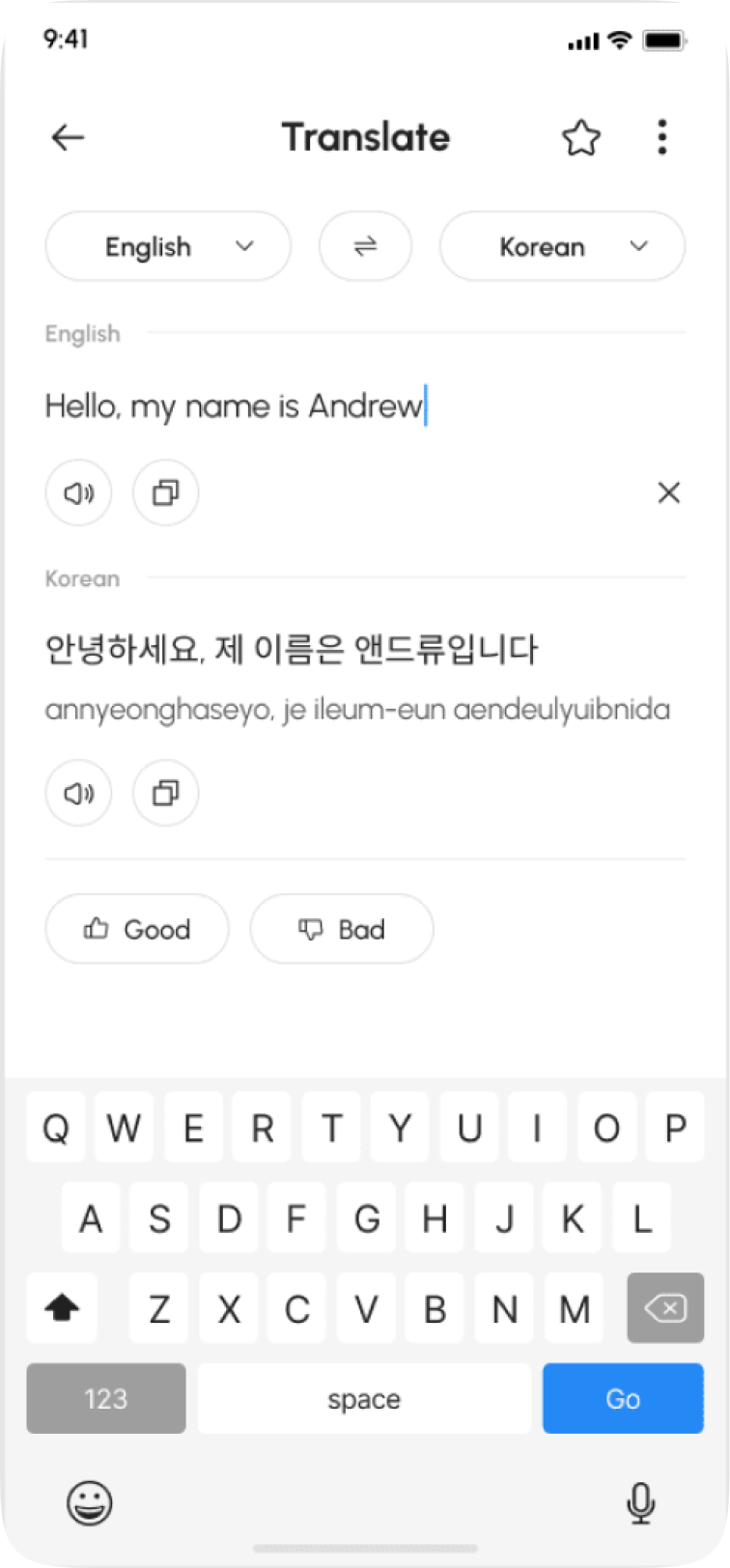The image size is (730, 1568).
Task: Open the Korean target language dropdown
Action: (562, 247)
